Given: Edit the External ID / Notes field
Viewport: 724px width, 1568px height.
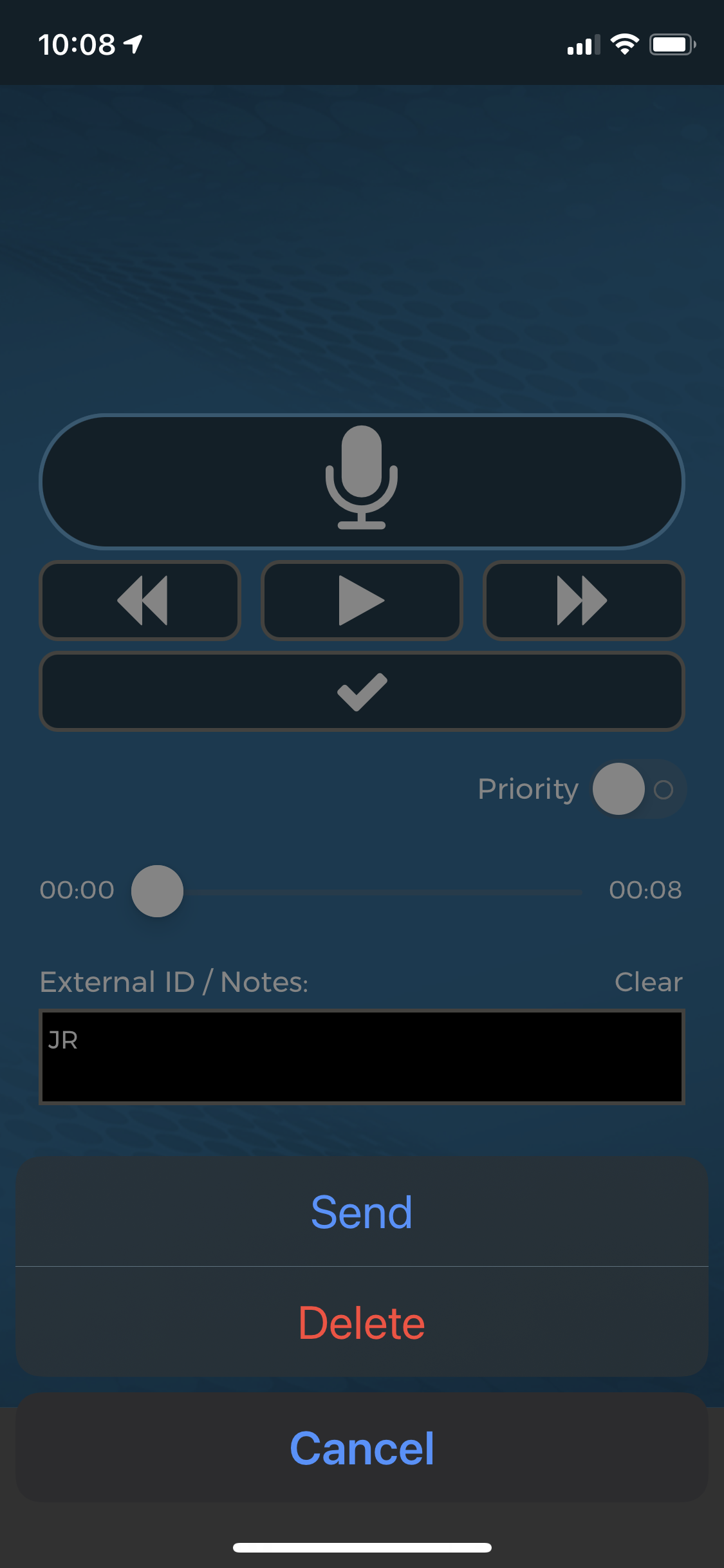Looking at the screenshot, I should pos(362,1057).
